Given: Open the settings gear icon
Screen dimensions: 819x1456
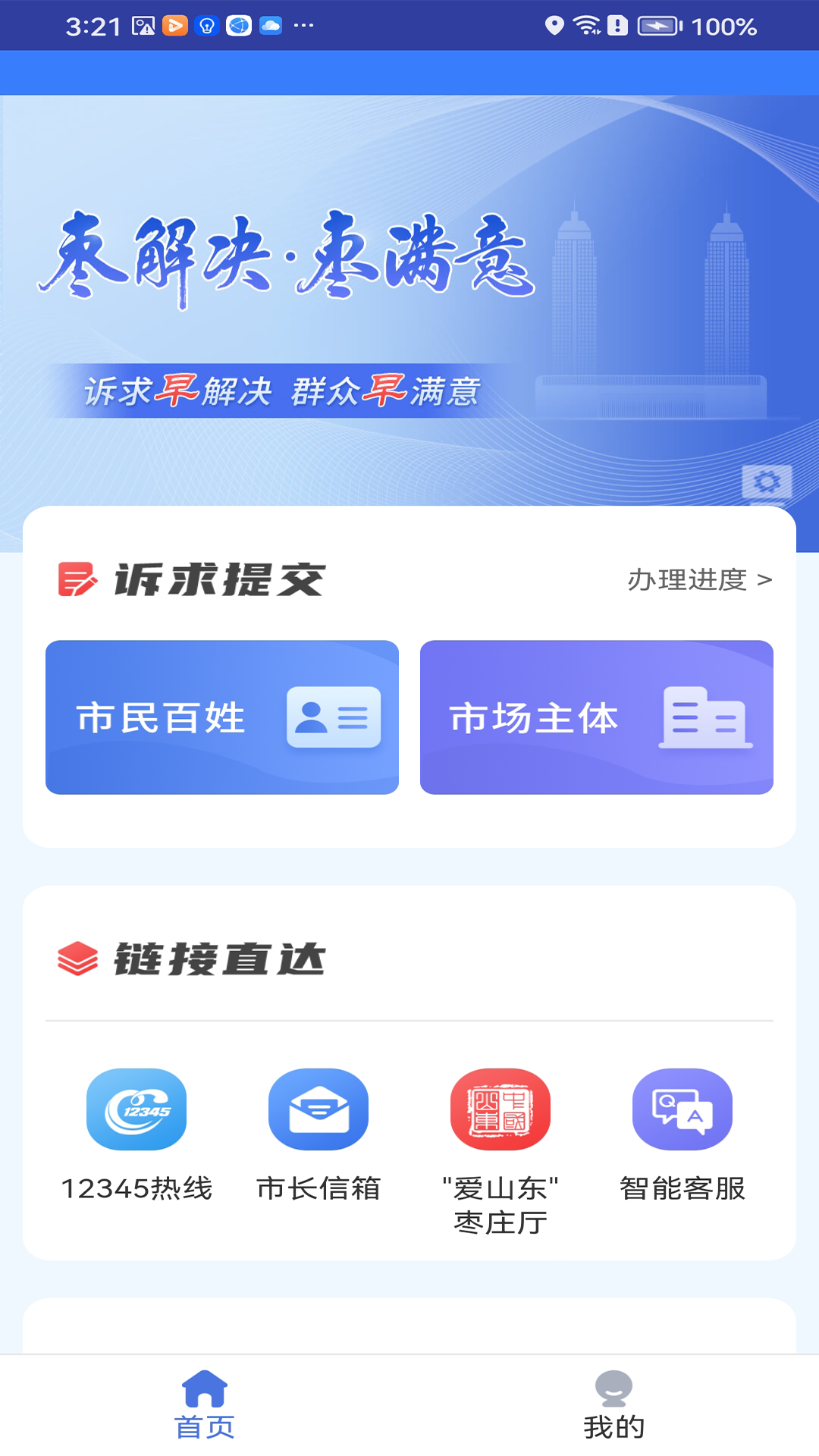Looking at the screenshot, I should pos(767,482).
